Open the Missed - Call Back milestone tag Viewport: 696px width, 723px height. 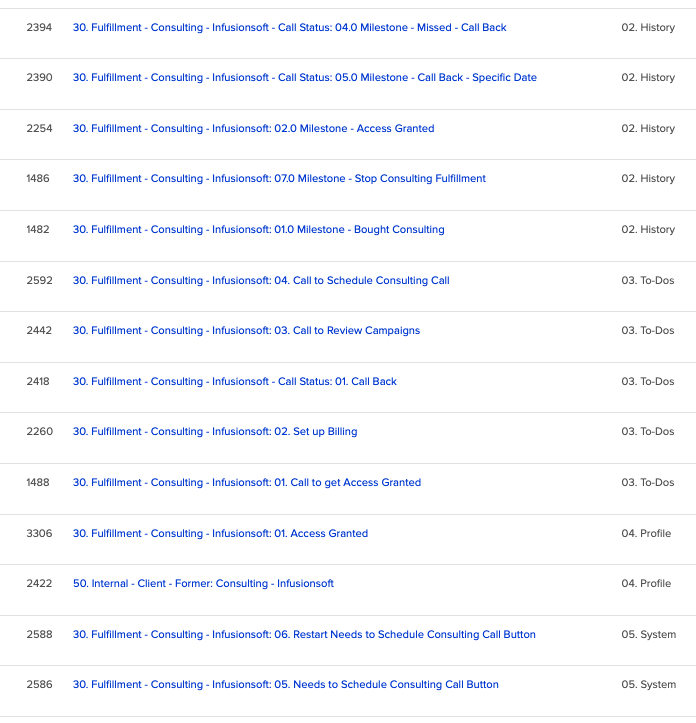289,28
